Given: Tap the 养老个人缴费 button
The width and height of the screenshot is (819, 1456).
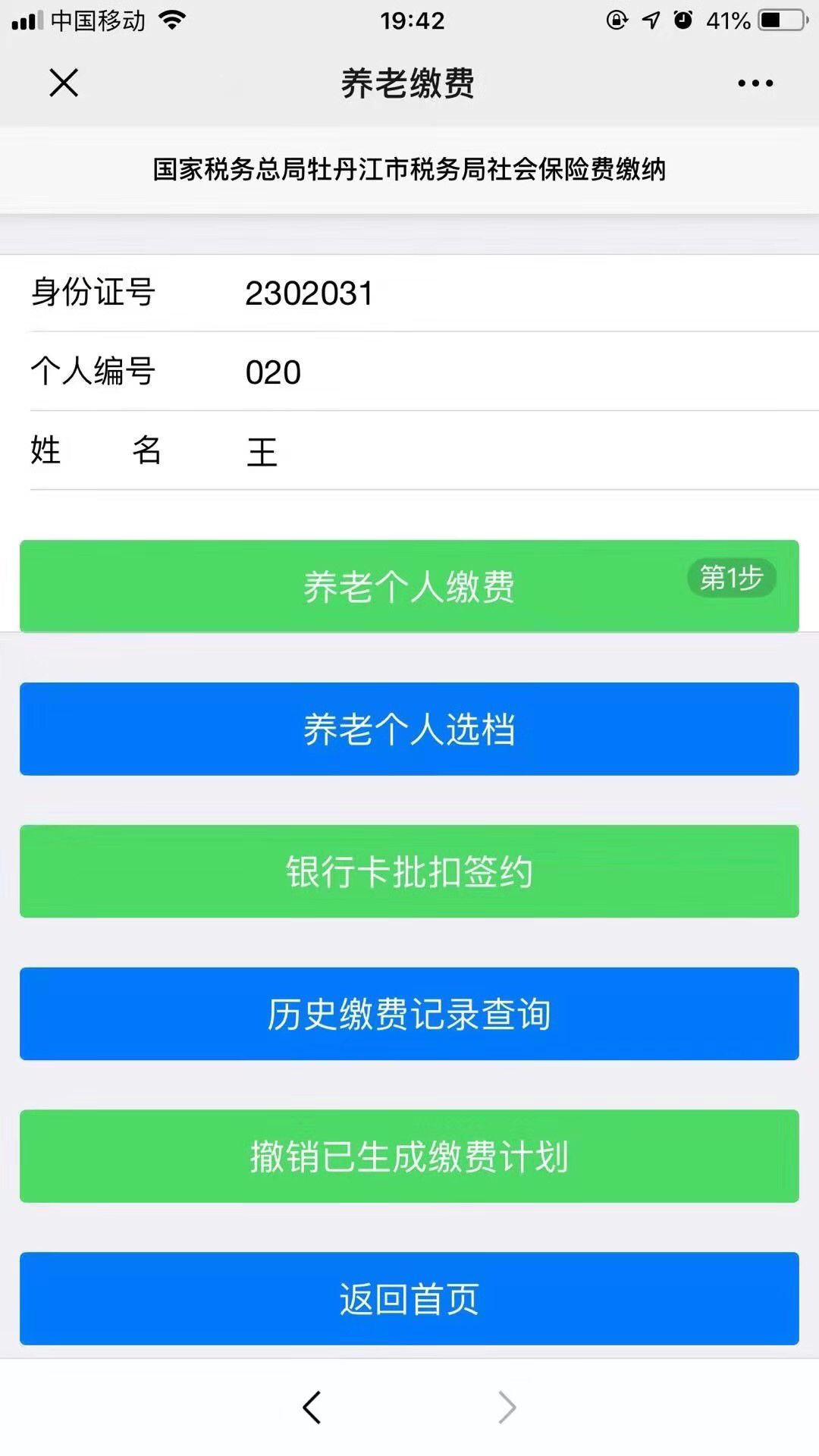Looking at the screenshot, I should click(x=409, y=586).
